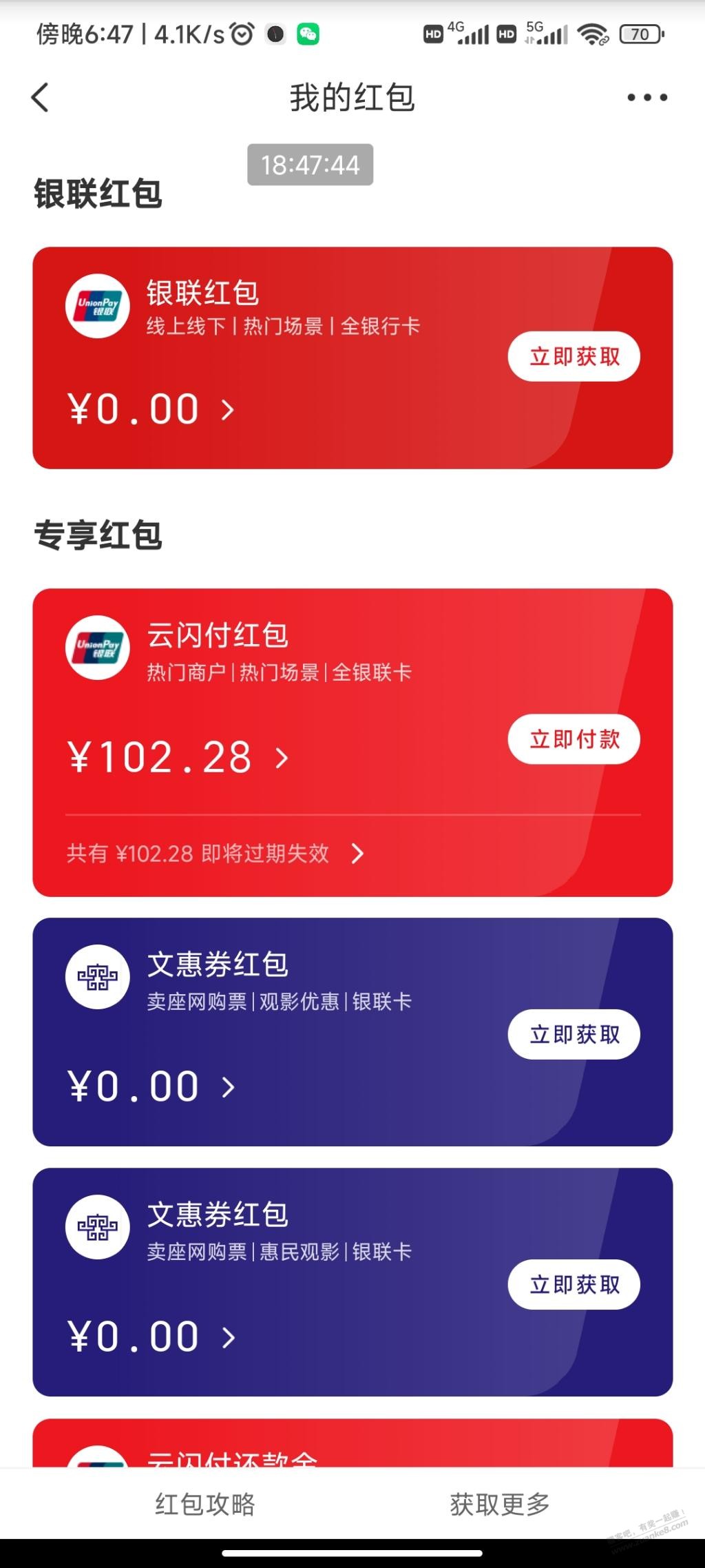Tap 立即获取 on the 惠民观影 文惠券红包 card
The image size is (705, 1568).
pos(574,1284)
